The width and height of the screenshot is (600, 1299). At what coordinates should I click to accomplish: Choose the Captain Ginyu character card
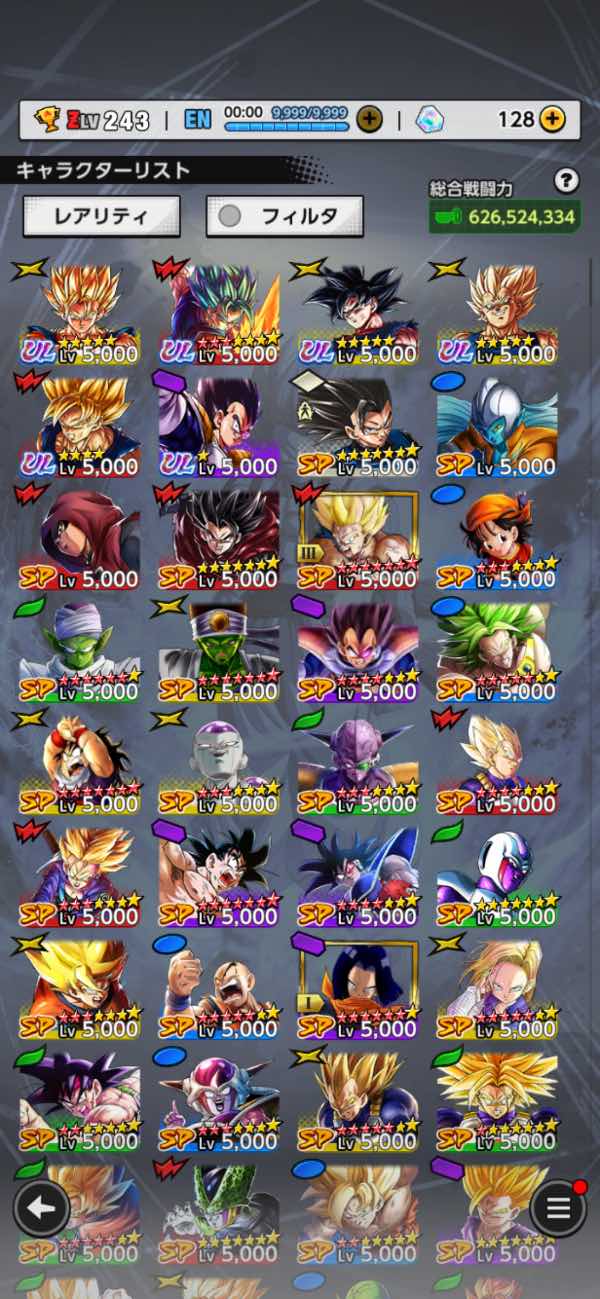click(358, 762)
